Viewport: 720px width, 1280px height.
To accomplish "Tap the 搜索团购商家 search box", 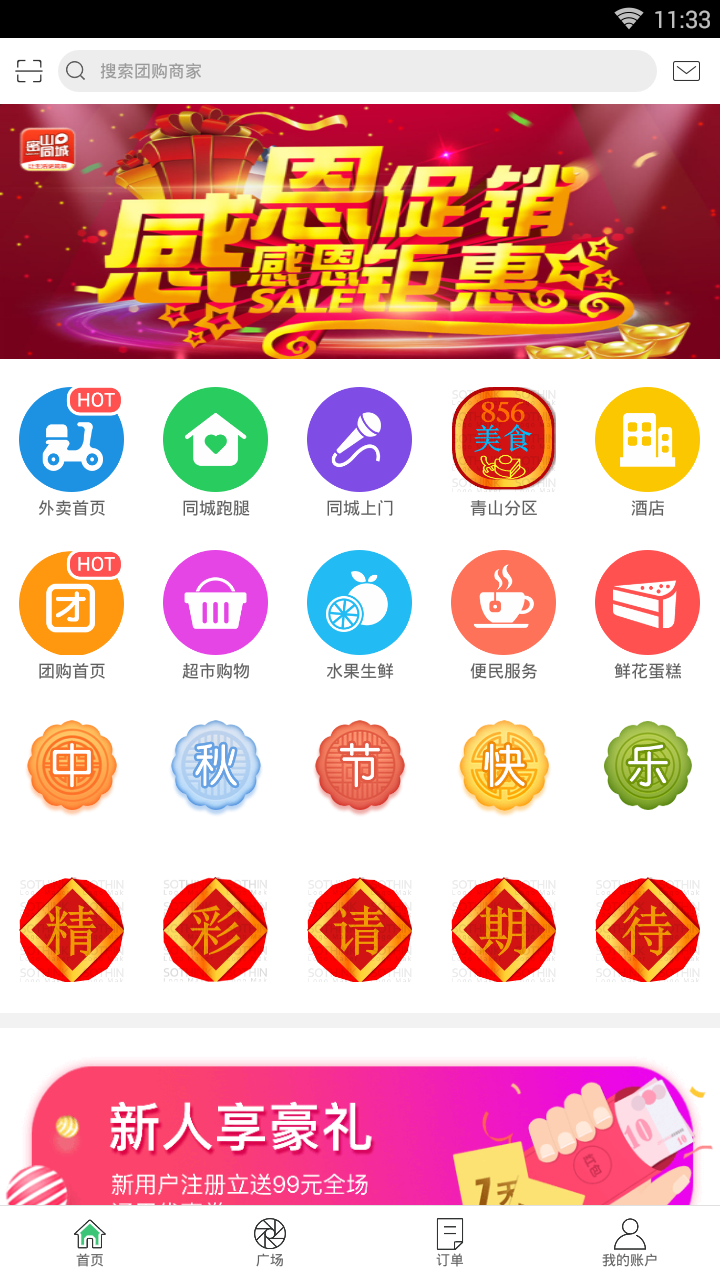I will click(357, 71).
